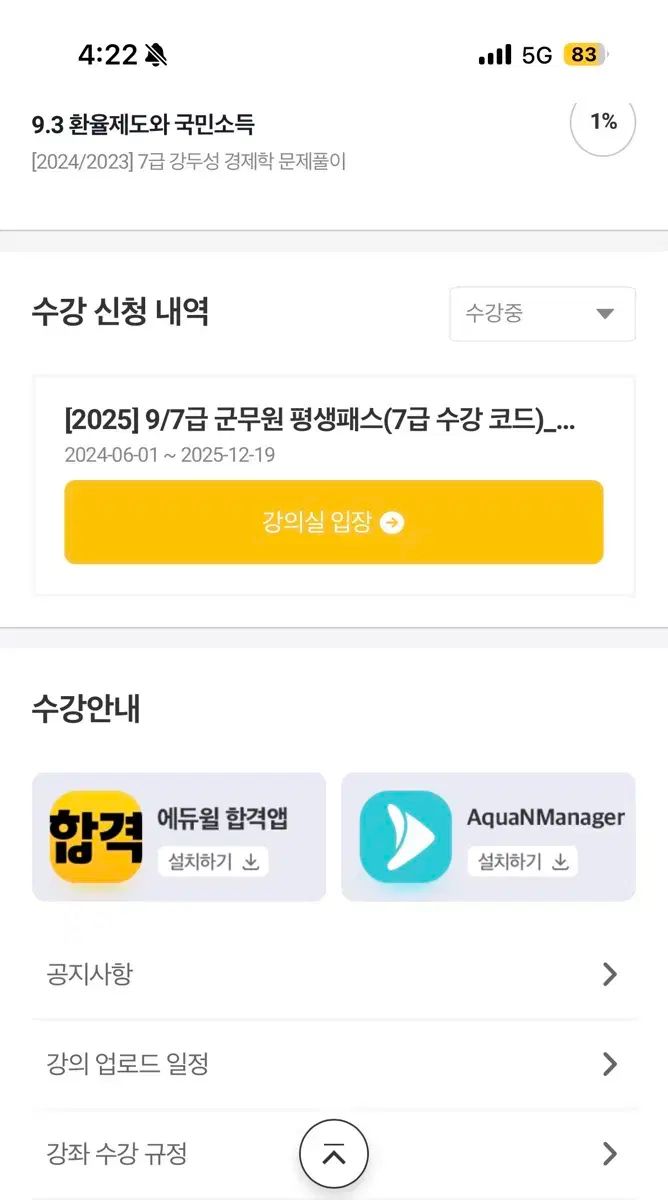Jump to top with the up-arrow button
Viewport: 668px width, 1200px height.
[x=334, y=1154]
